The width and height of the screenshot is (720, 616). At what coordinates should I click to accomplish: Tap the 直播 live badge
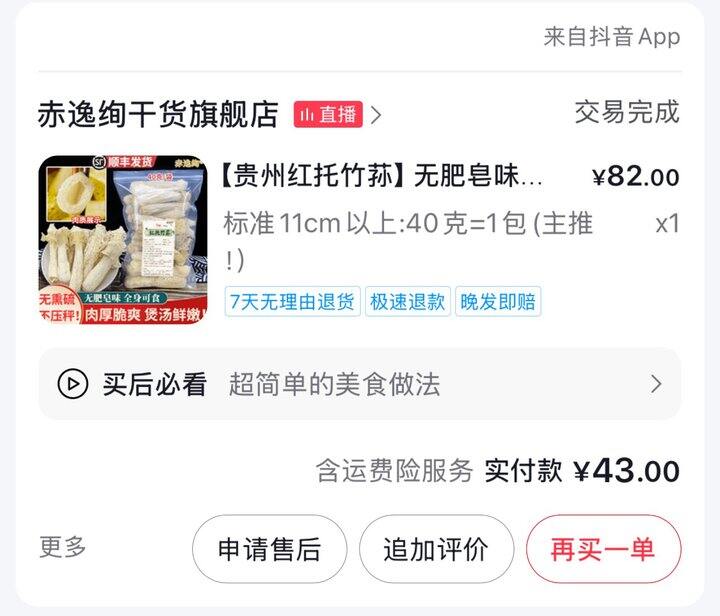(327, 114)
